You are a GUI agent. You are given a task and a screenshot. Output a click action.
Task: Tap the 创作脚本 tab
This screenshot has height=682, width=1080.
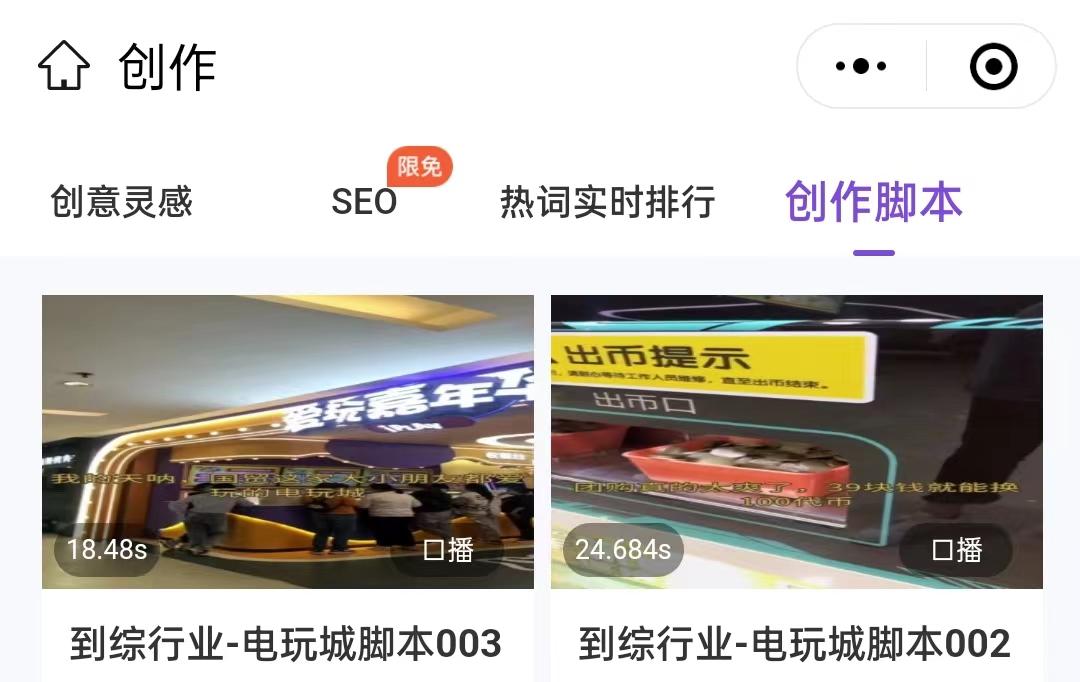[x=873, y=202]
